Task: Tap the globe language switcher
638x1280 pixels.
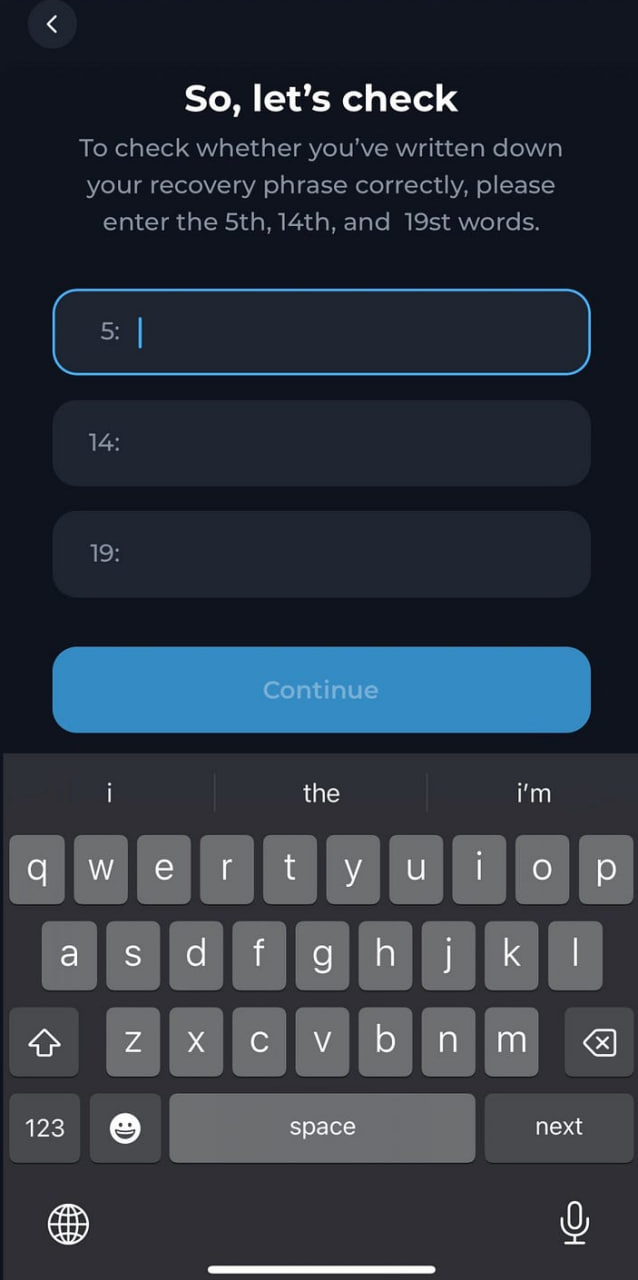Action: point(68,1222)
